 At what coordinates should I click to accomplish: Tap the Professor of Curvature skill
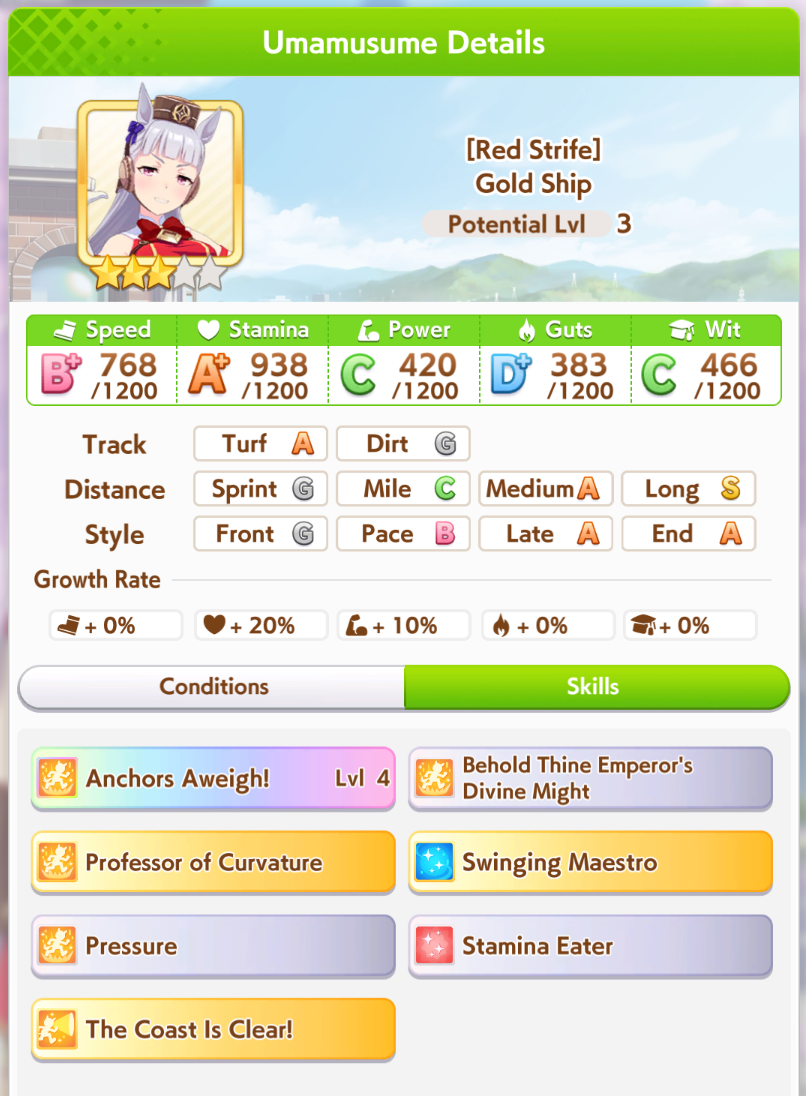(213, 862)
